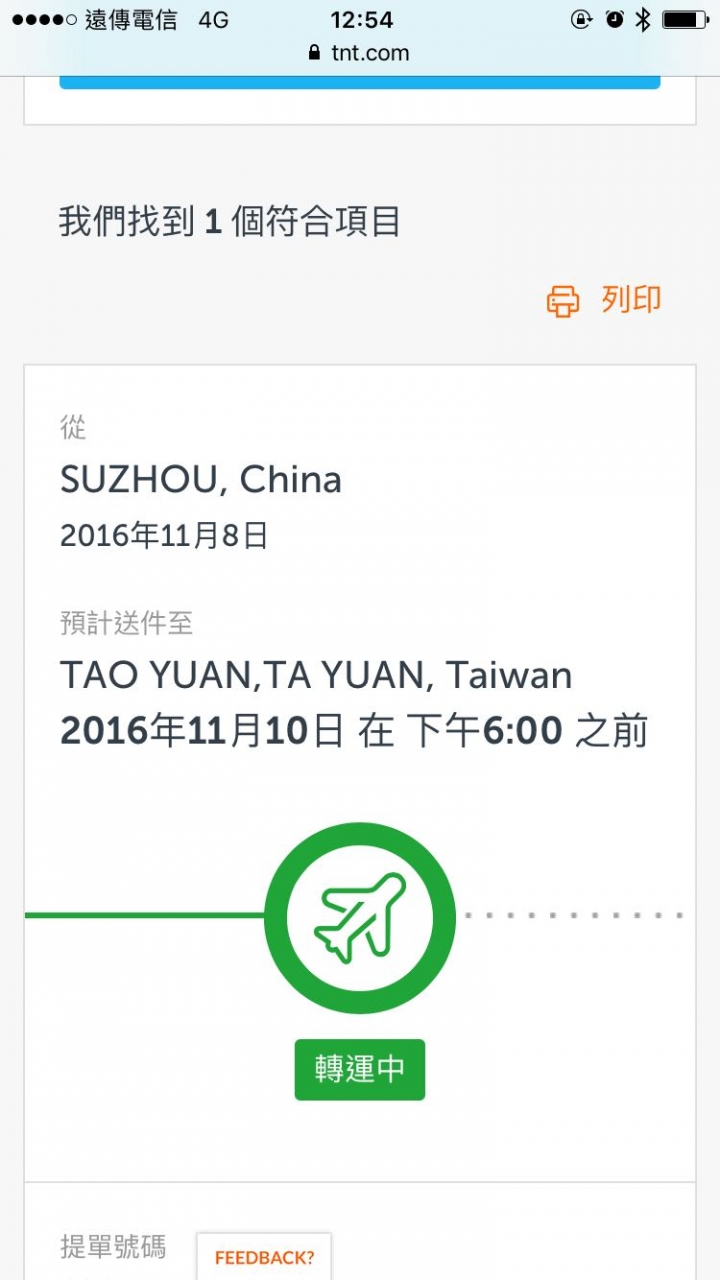Viewport: 720px width, 1280px height.
Task: Open the FEEDBACK? tab
Action: coord(264,1257)
